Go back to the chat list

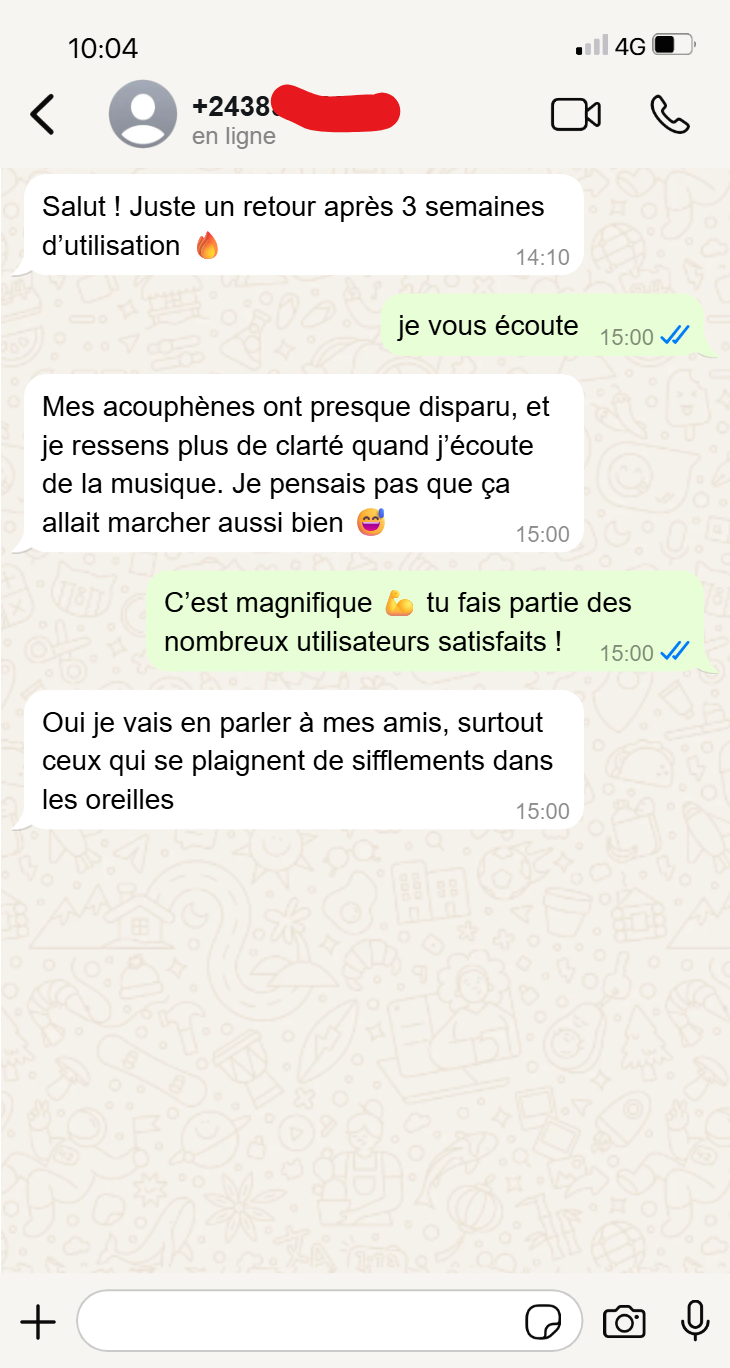click(42, 115)
